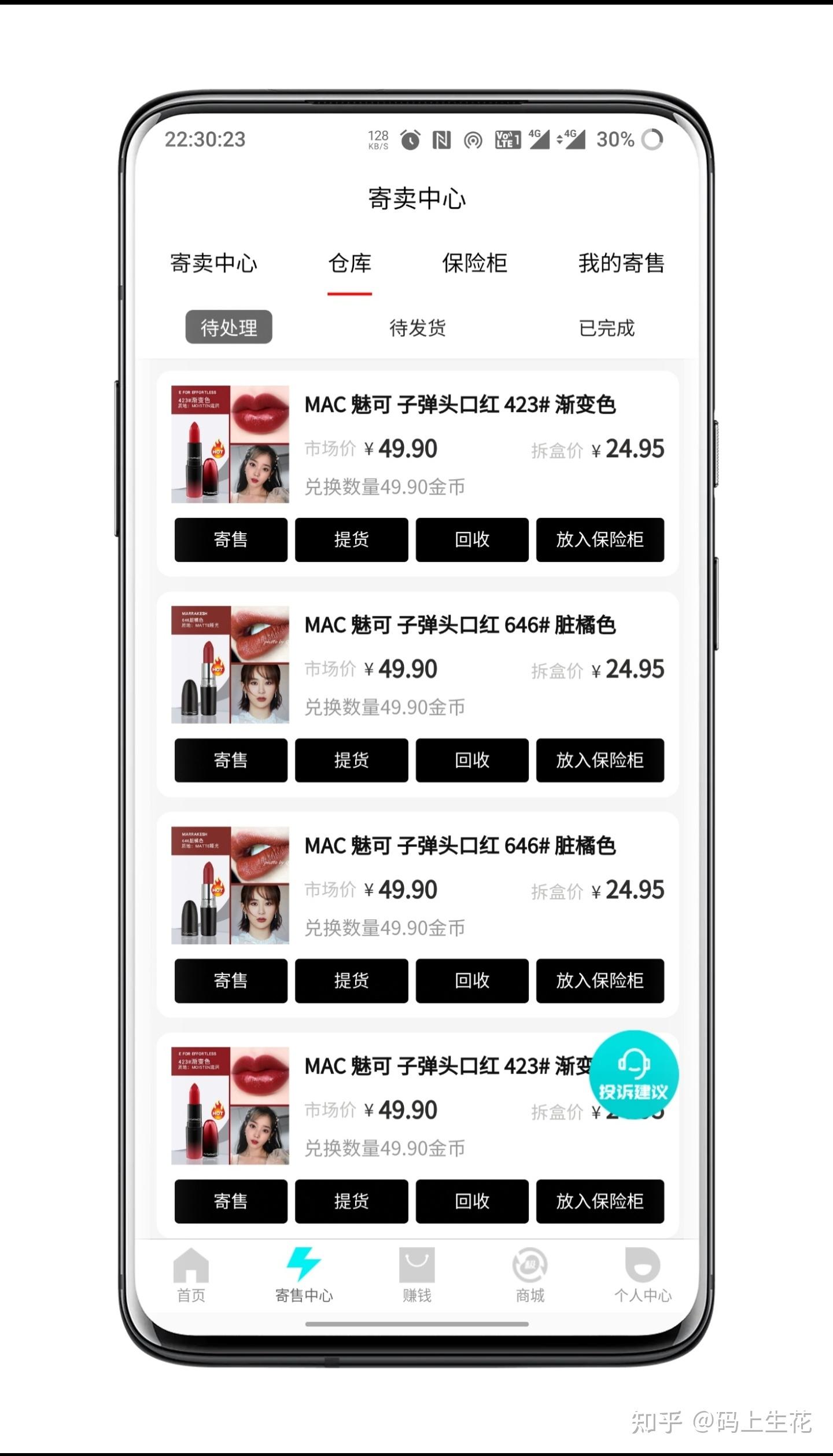
Task: Go to the 我的寄售 tab
Action: click(x=621, y=263)
